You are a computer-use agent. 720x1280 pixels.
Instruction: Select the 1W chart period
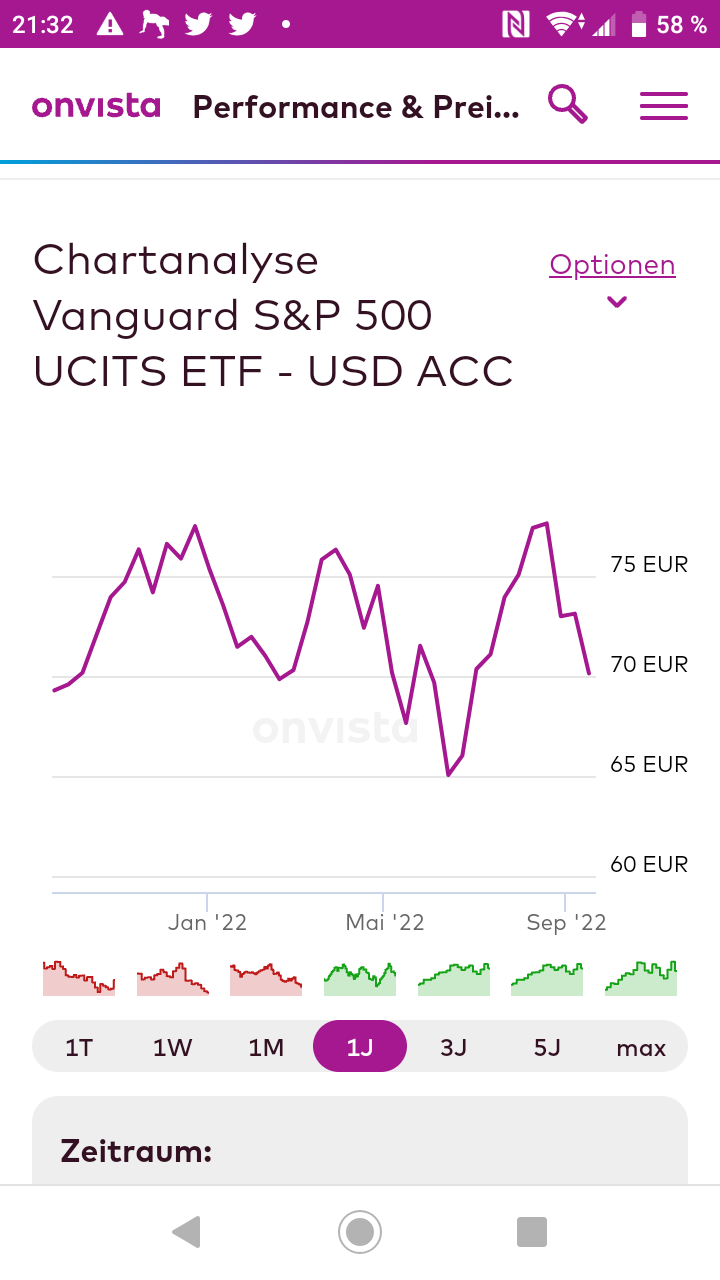point(172,1047)
